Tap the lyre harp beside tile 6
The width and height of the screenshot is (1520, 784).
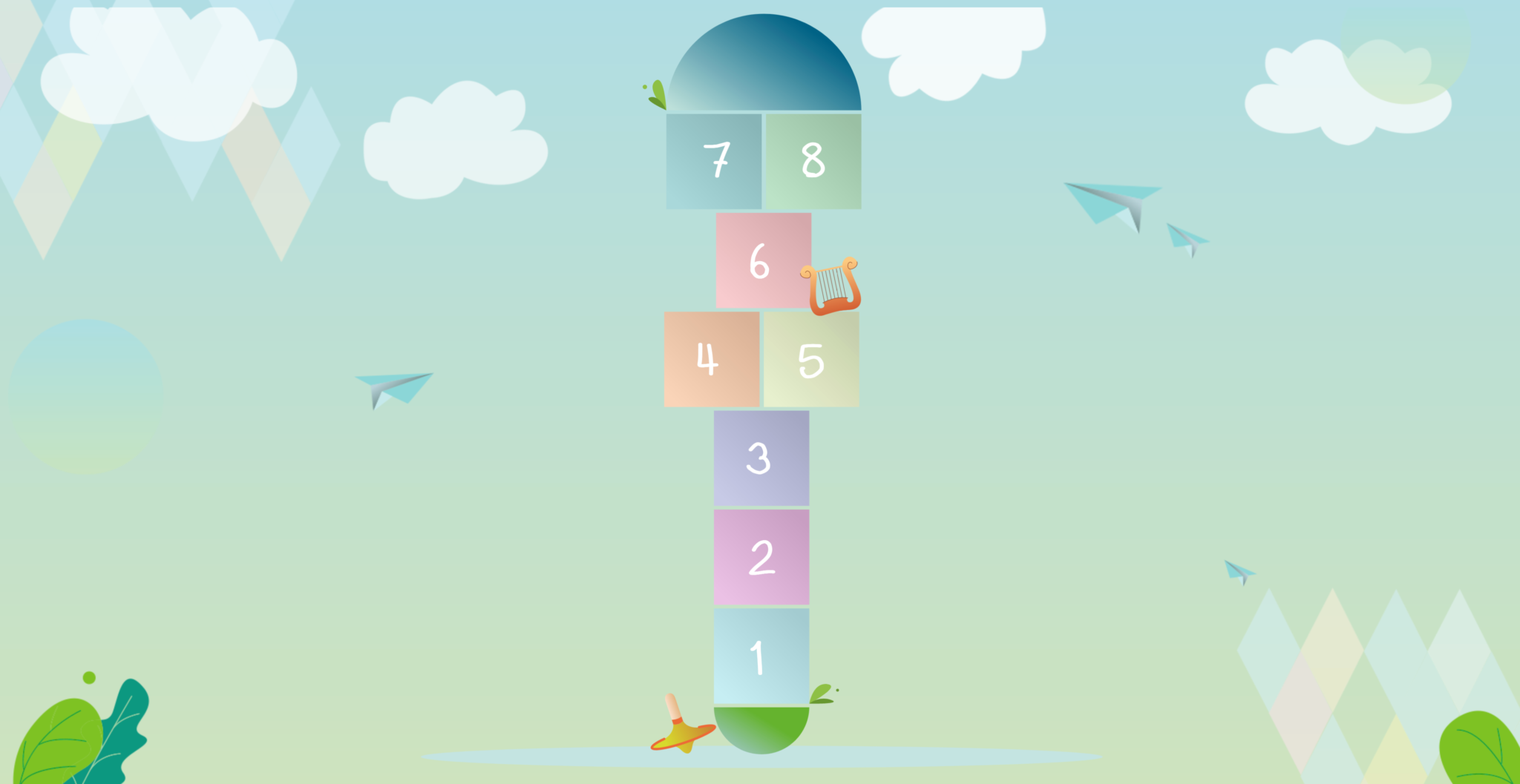[x=832, y=287]
